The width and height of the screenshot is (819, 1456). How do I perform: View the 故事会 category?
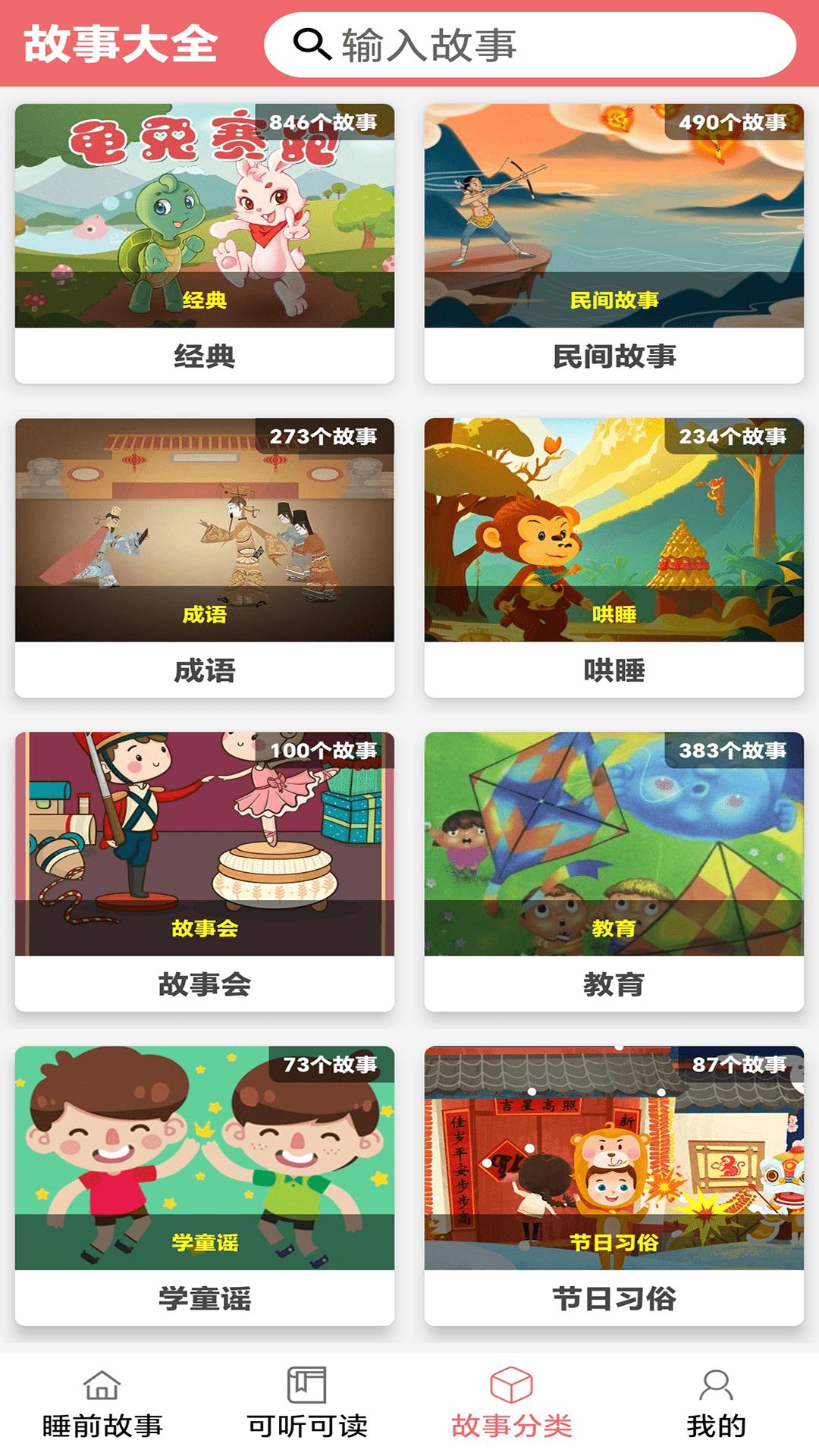pyautogui.click(x=205, y=871)
